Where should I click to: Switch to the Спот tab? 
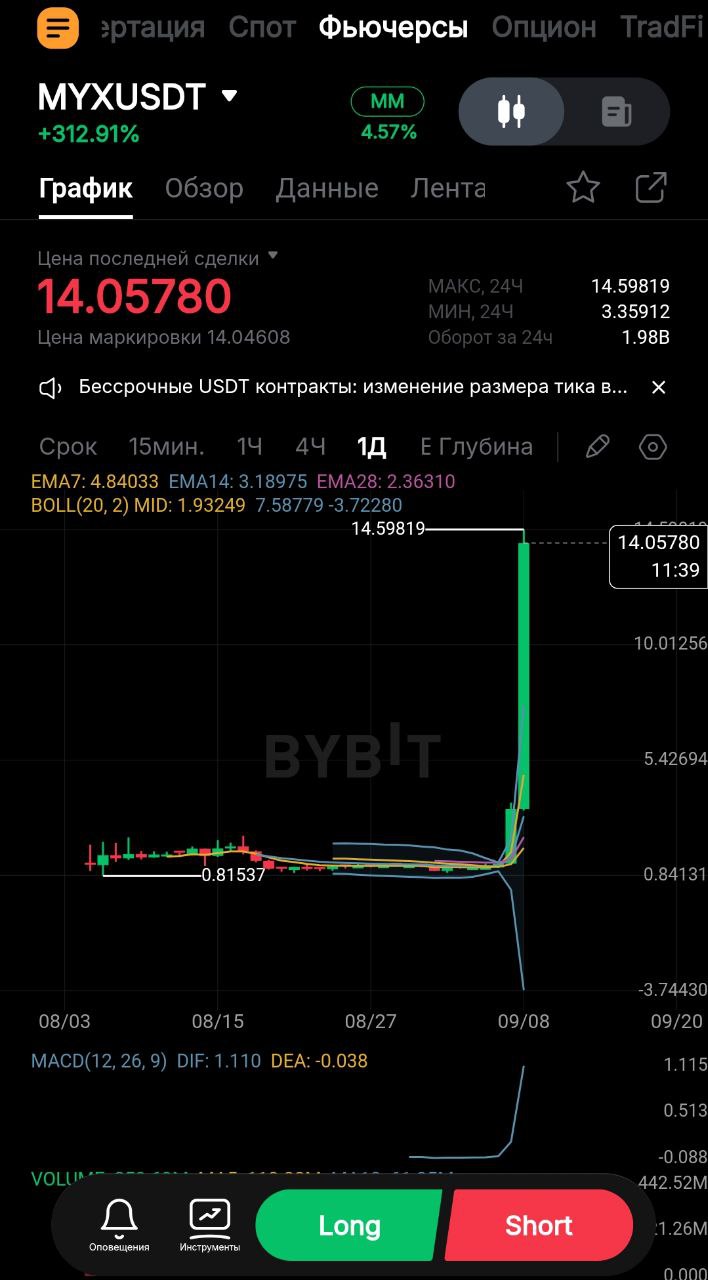[262, 27]
